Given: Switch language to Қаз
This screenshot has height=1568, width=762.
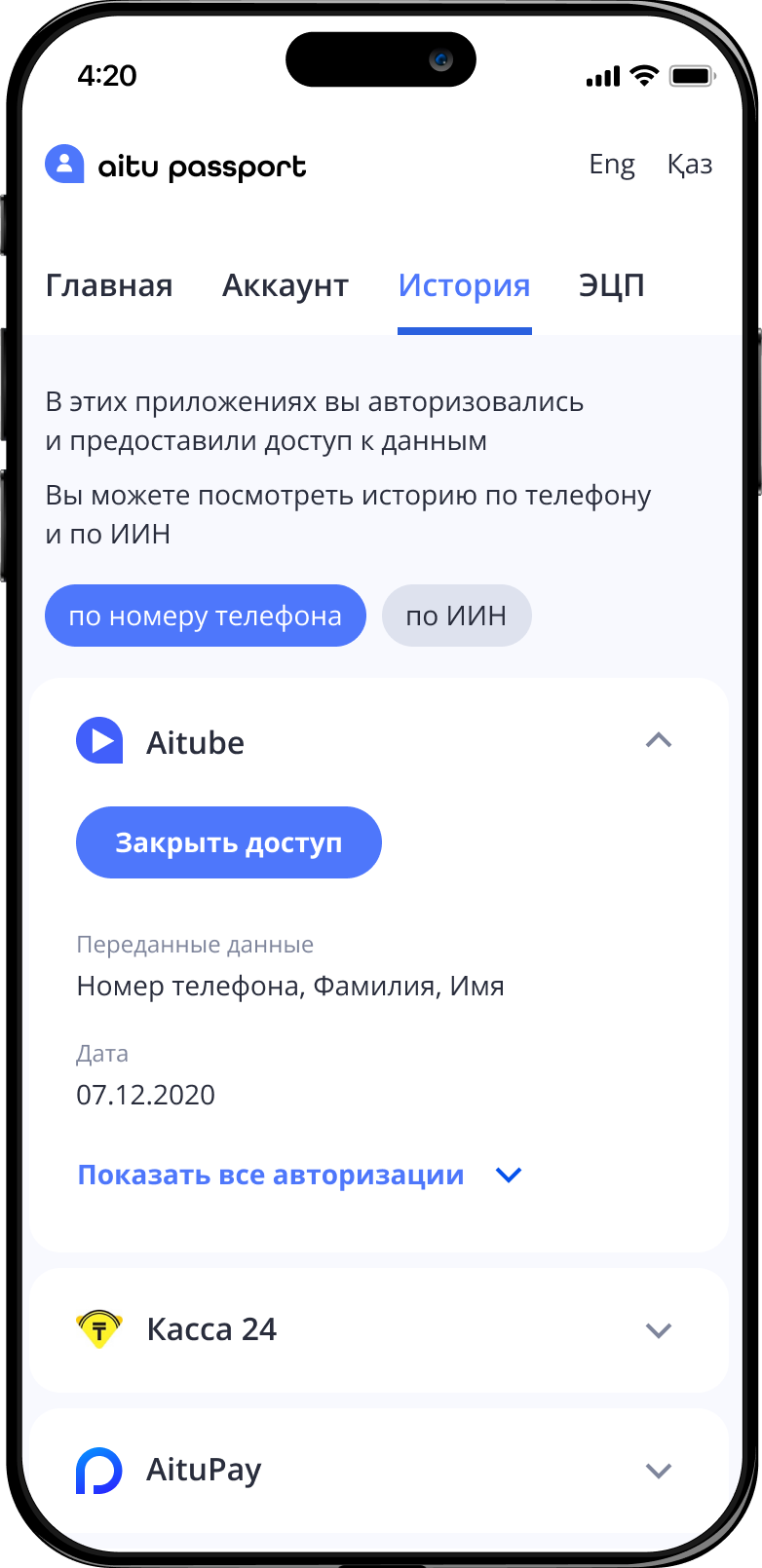Looking at the screenshot, I should point(689,165).
